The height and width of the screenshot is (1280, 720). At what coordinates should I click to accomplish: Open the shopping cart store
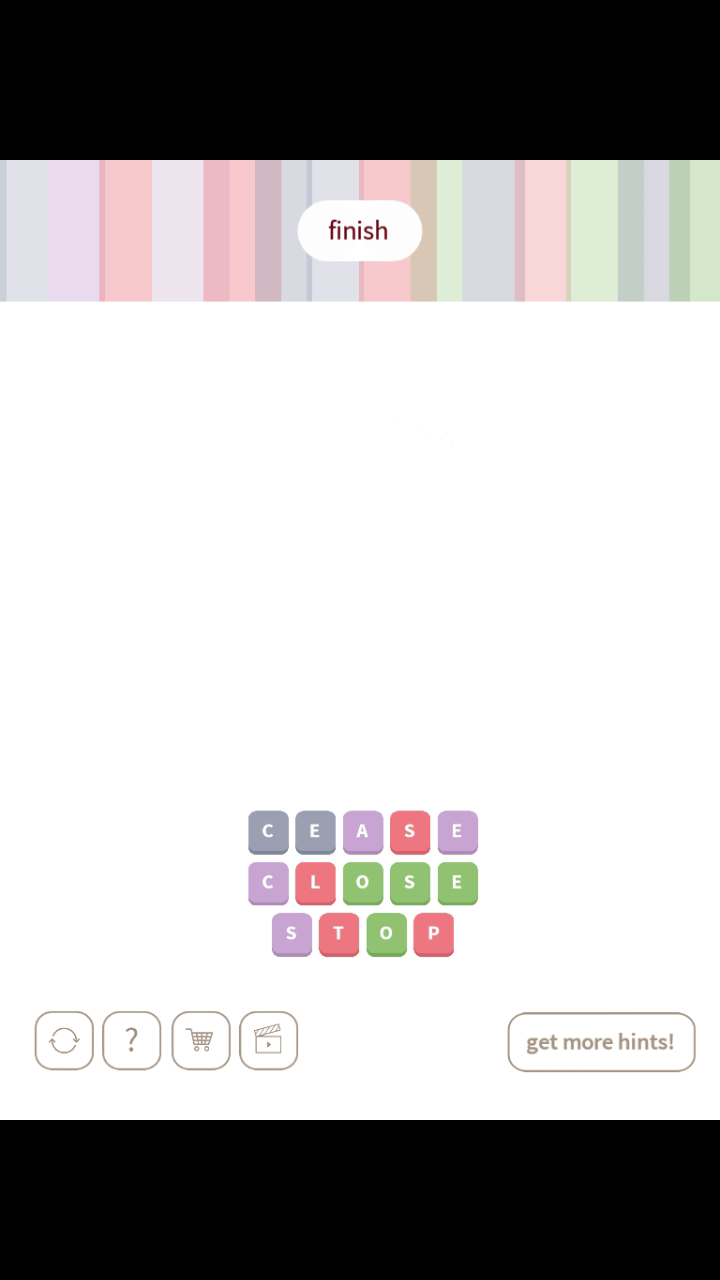tap(200, 1041)
